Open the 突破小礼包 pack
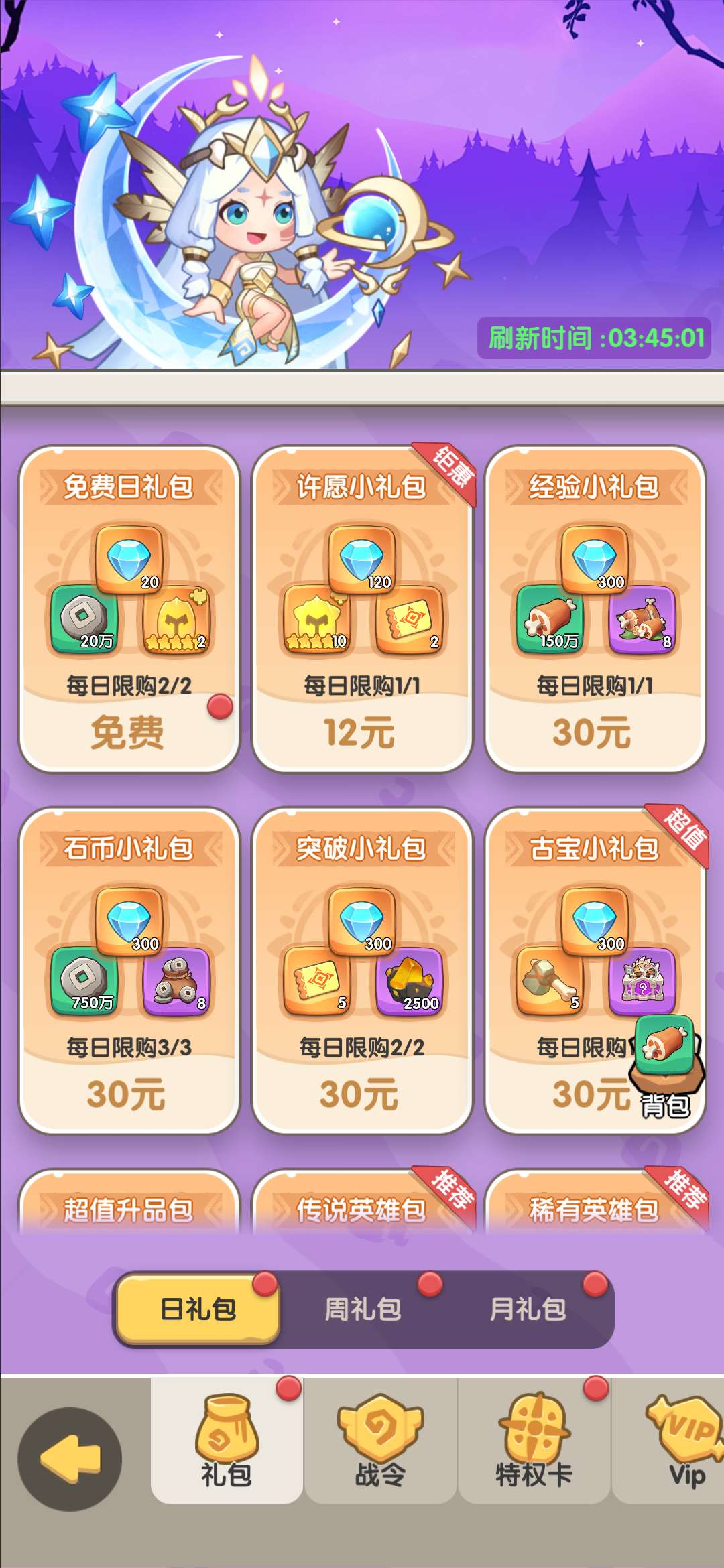 361,972
